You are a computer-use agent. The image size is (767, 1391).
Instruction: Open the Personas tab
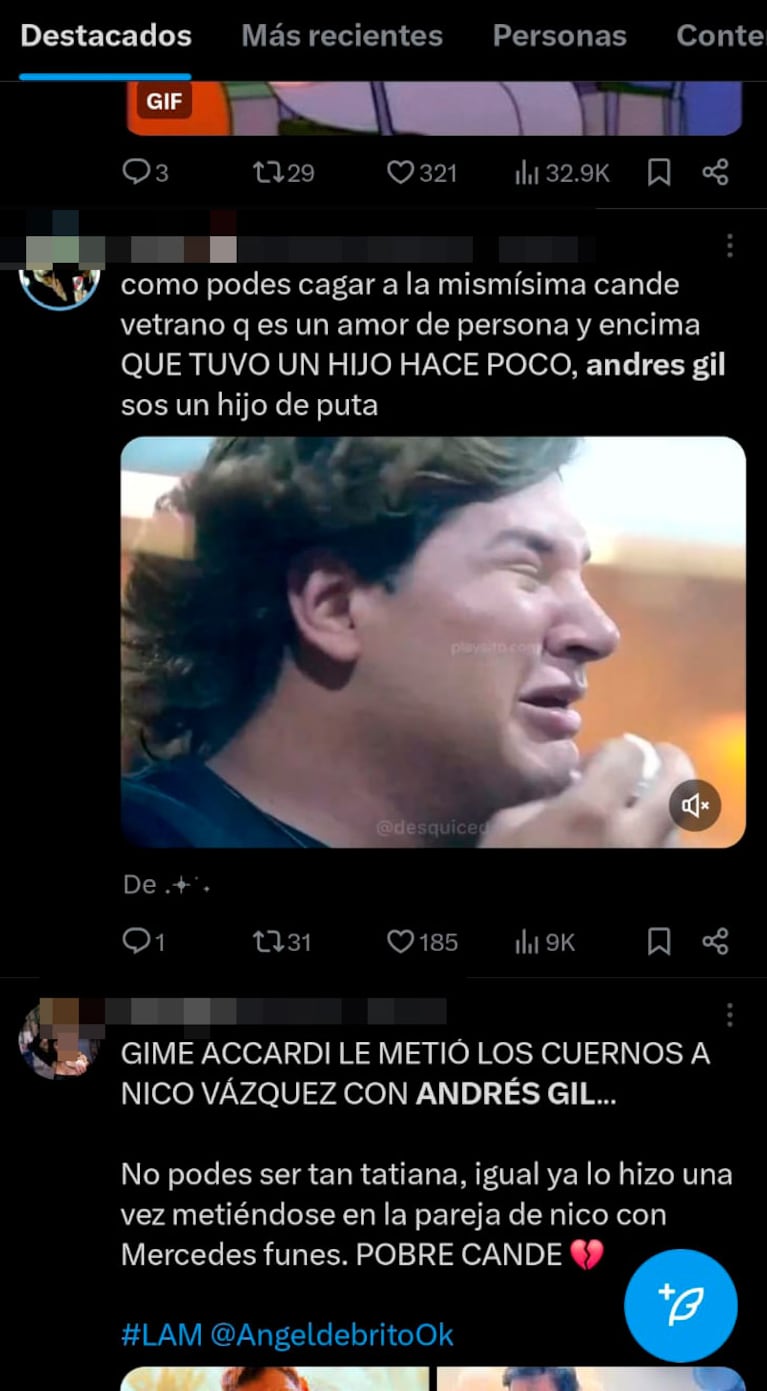point(559,37)
